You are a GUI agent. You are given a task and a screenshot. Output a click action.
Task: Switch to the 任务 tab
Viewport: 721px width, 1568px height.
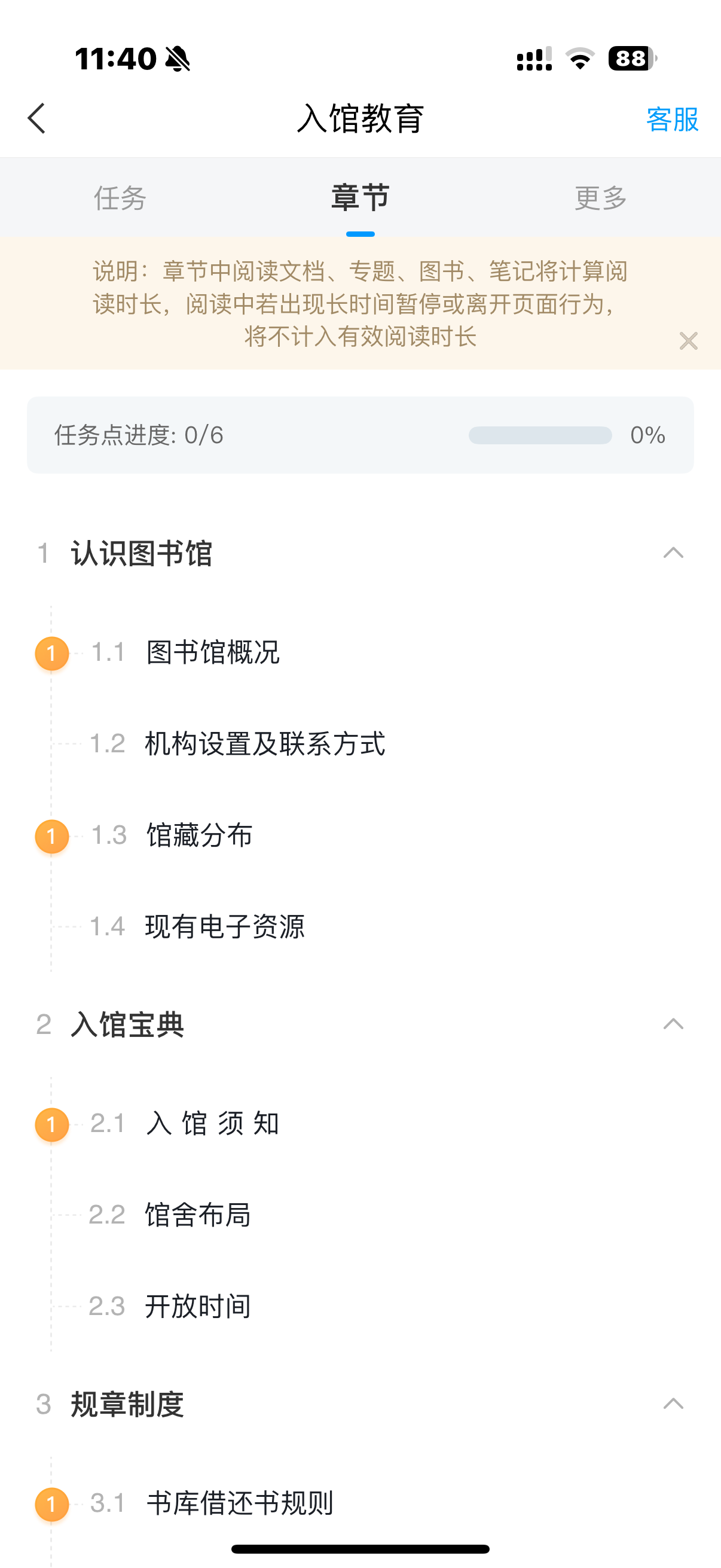pyautogui.click(x=120, y=198)
